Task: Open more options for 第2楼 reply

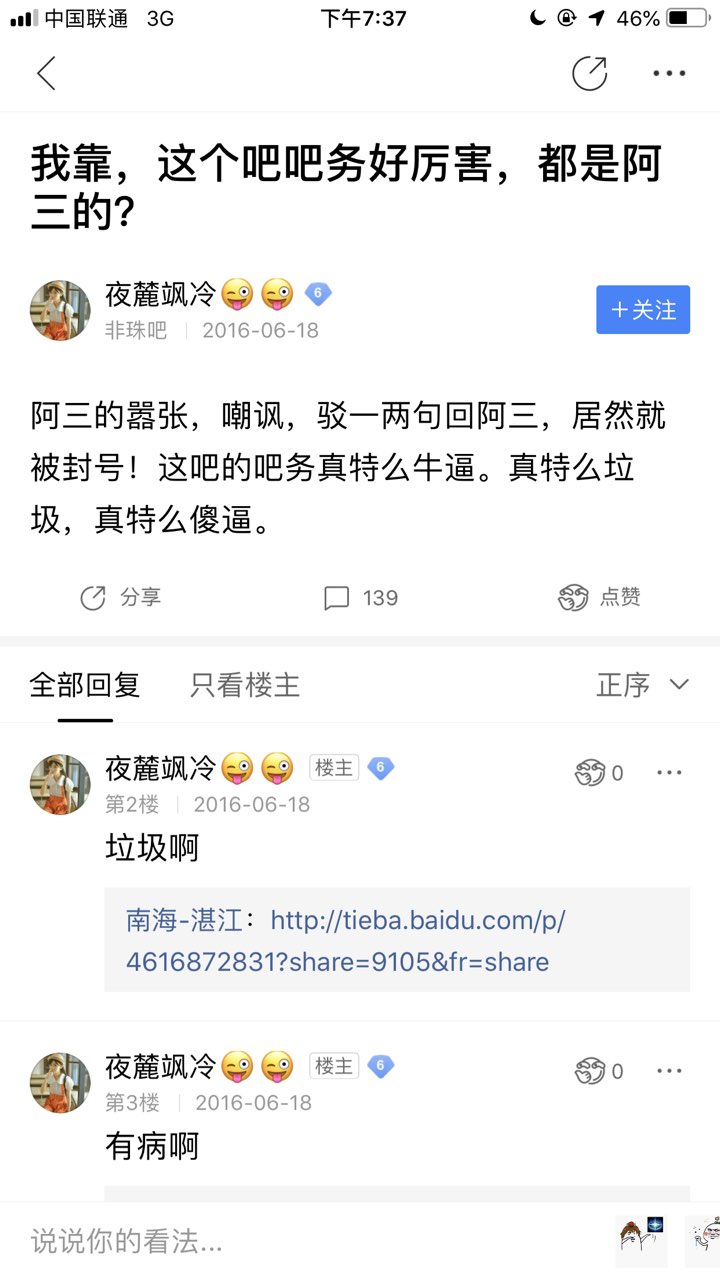Action: [669, 773]
